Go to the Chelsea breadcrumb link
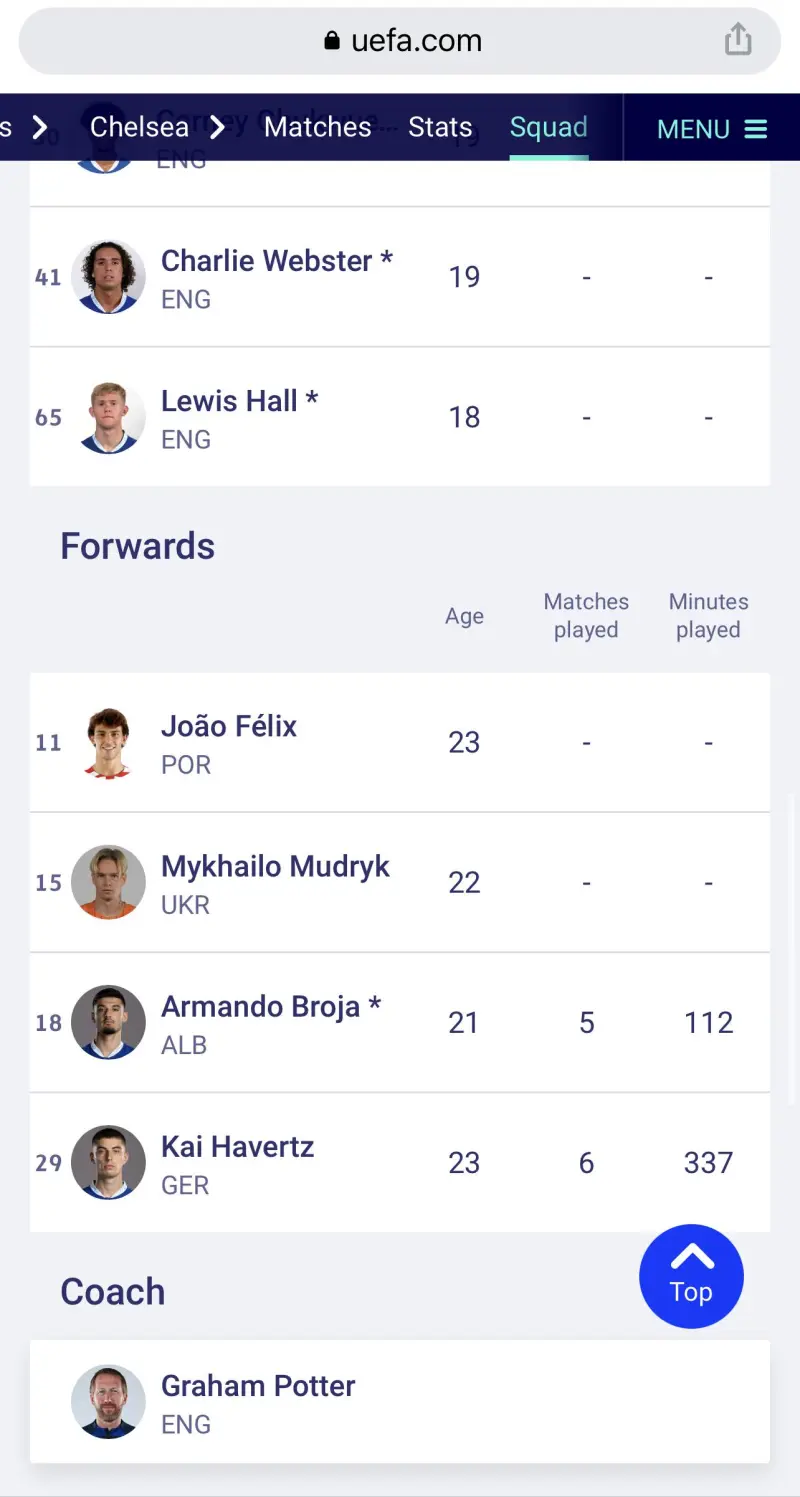 click(x=139, y=127)
